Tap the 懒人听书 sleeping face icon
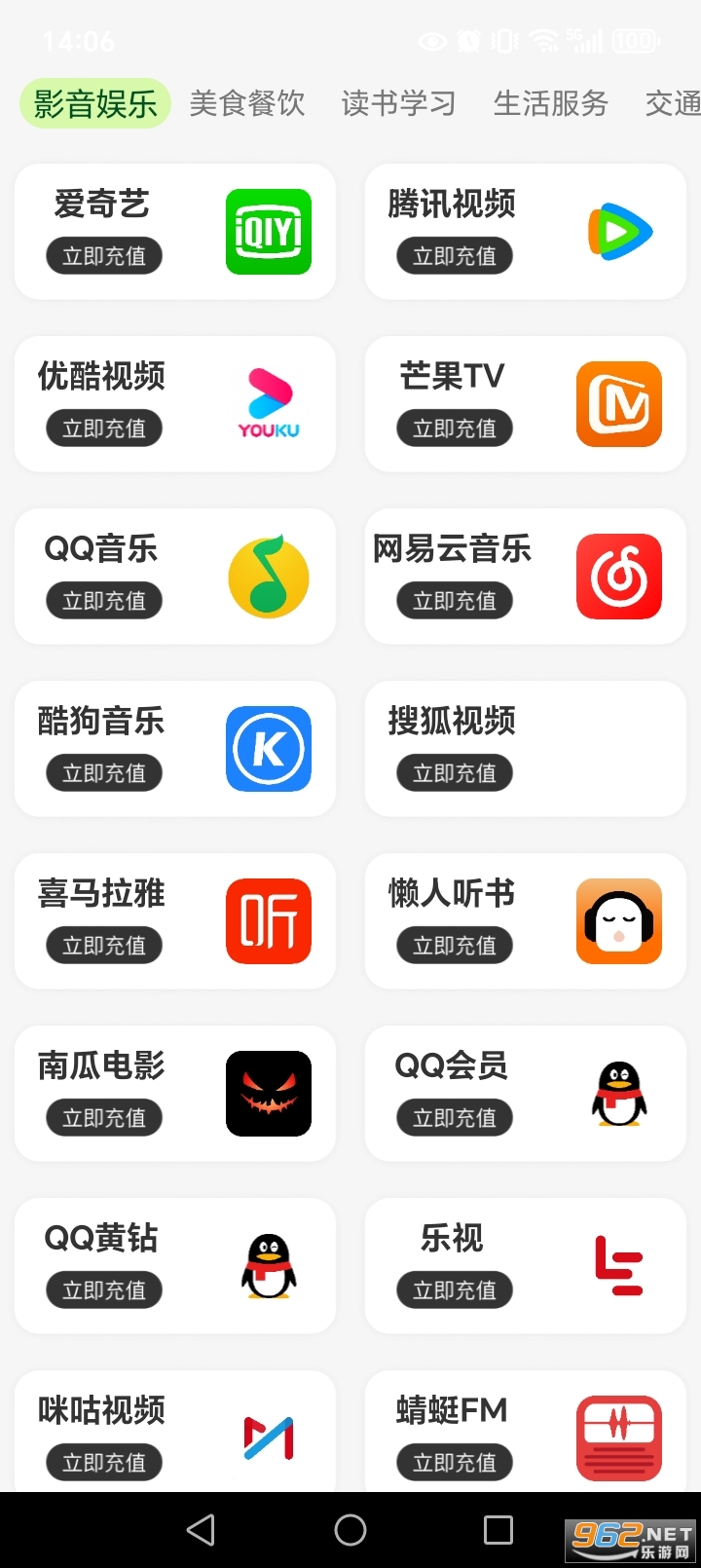 point(618,920)
